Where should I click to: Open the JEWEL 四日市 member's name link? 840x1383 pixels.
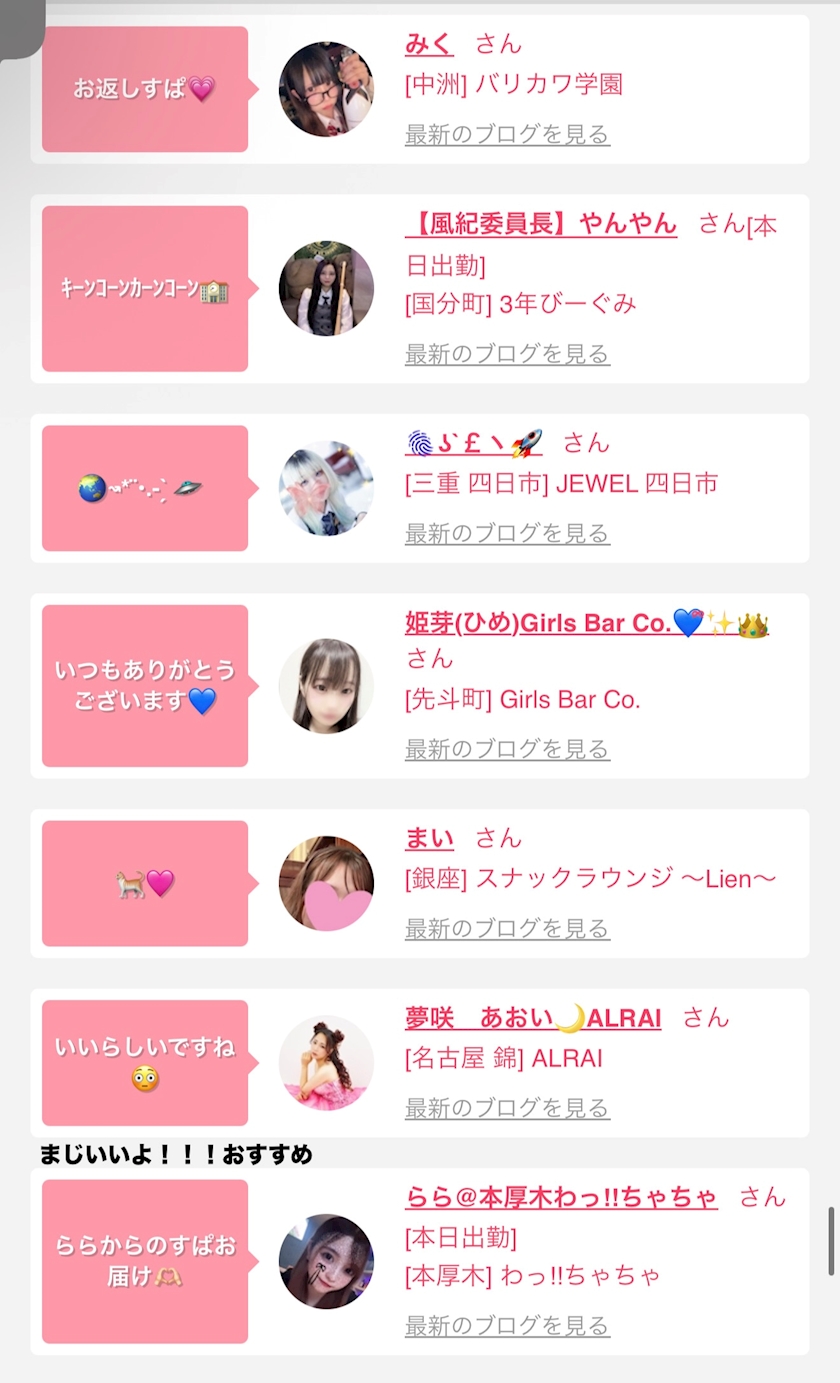474,443
